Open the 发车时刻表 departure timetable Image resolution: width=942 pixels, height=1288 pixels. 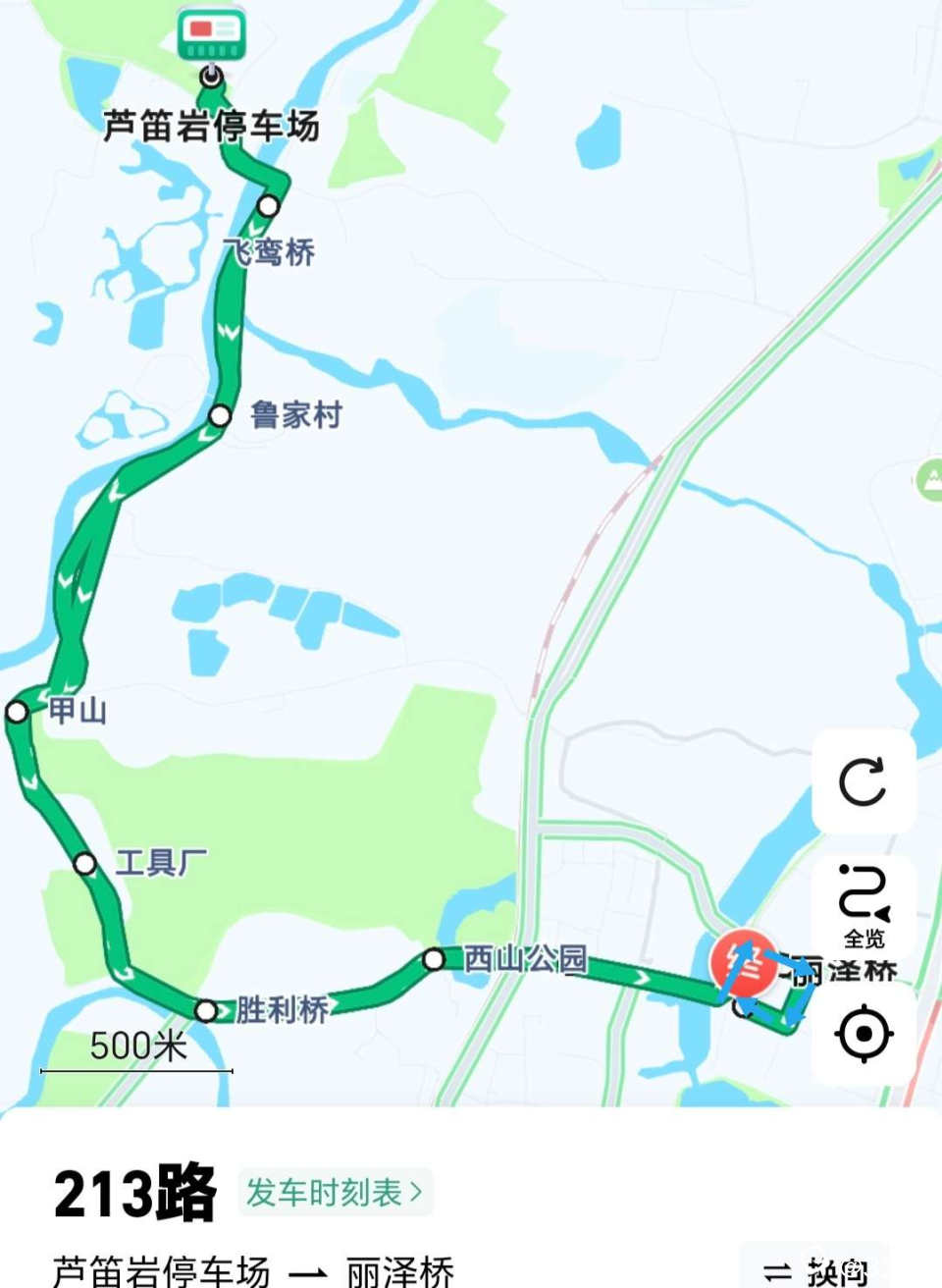pyautogui.click(x=335, y=1193)
